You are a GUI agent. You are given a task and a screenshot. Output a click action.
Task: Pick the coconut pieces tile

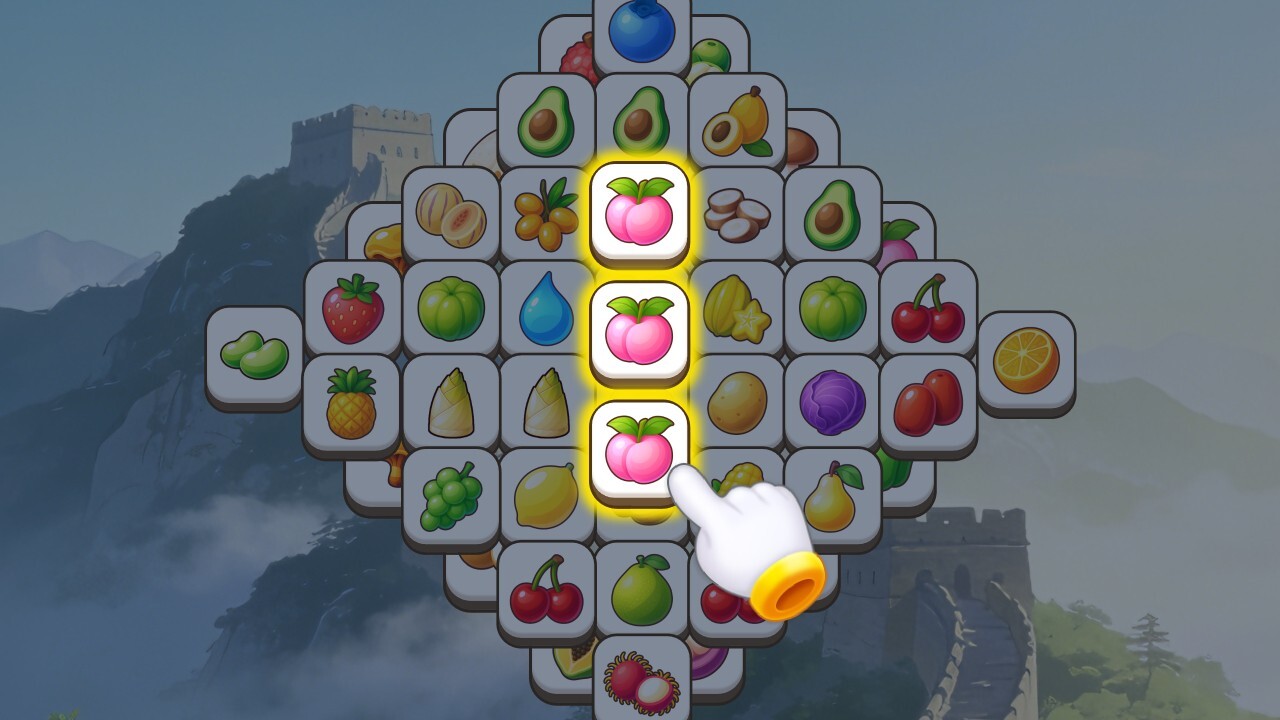click(x=737, y=214)
